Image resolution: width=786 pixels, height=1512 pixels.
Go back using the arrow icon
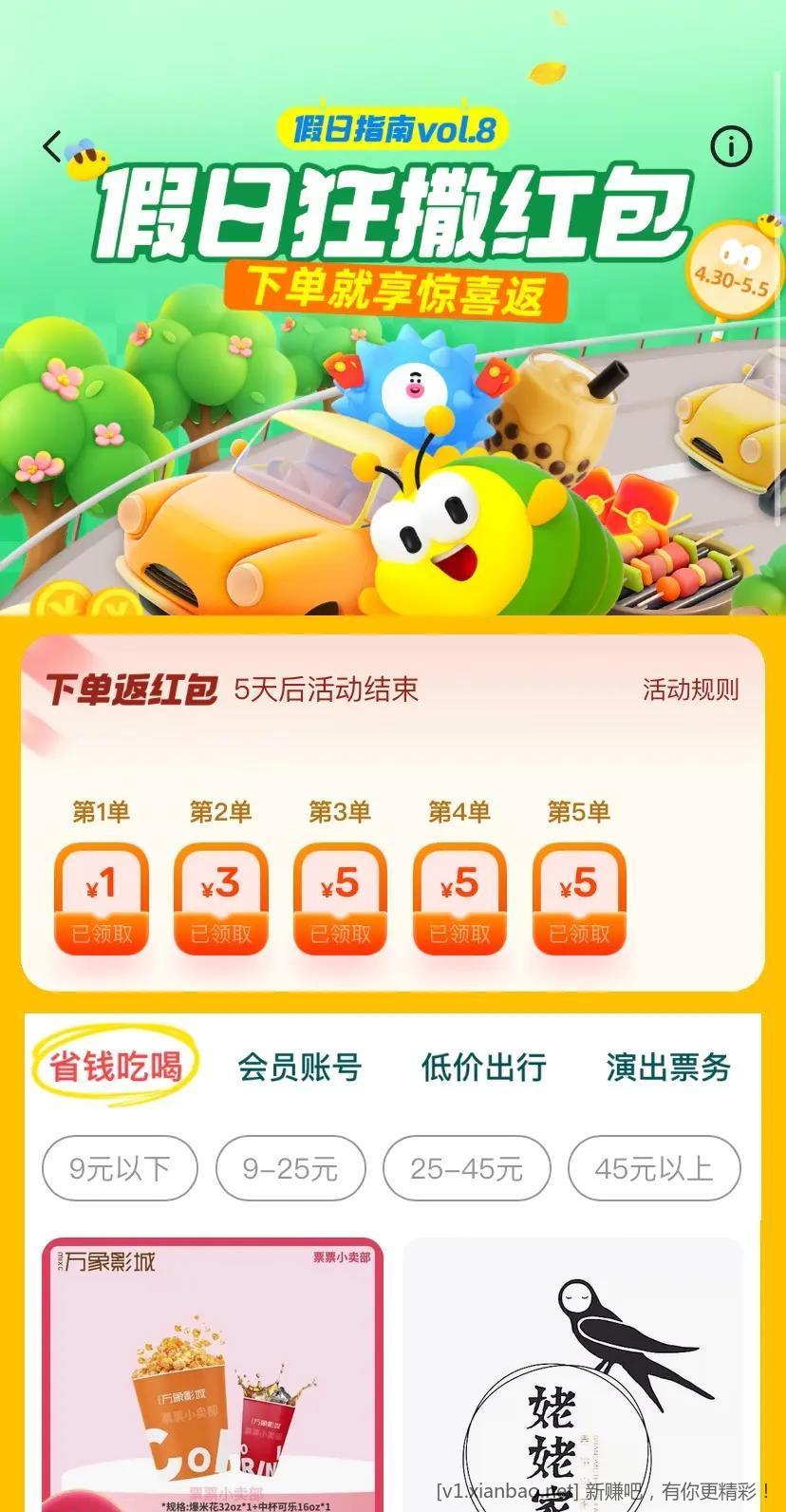pos(52,146)
